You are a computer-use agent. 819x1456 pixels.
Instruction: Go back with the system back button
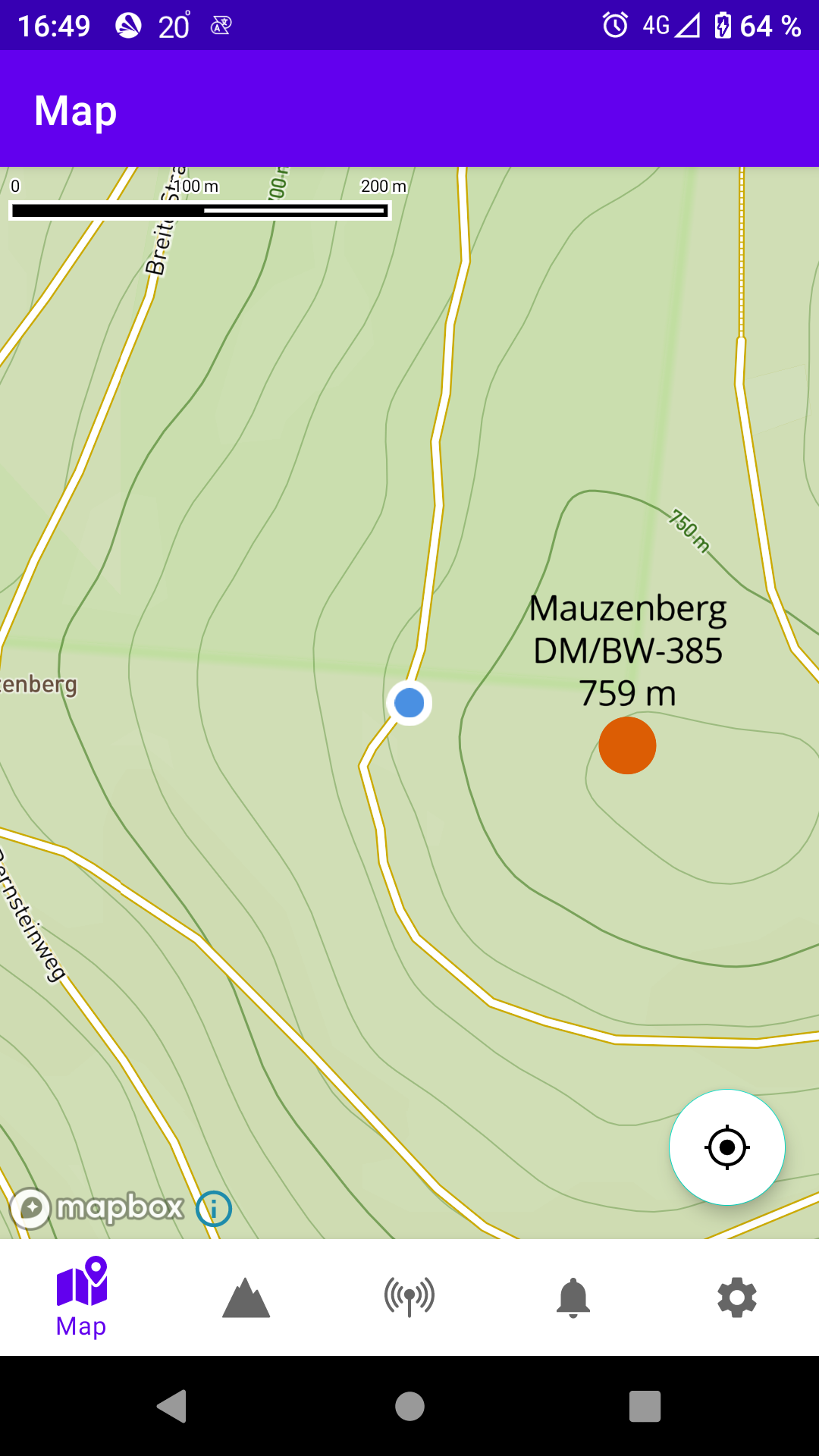[x=172, y=1407]
